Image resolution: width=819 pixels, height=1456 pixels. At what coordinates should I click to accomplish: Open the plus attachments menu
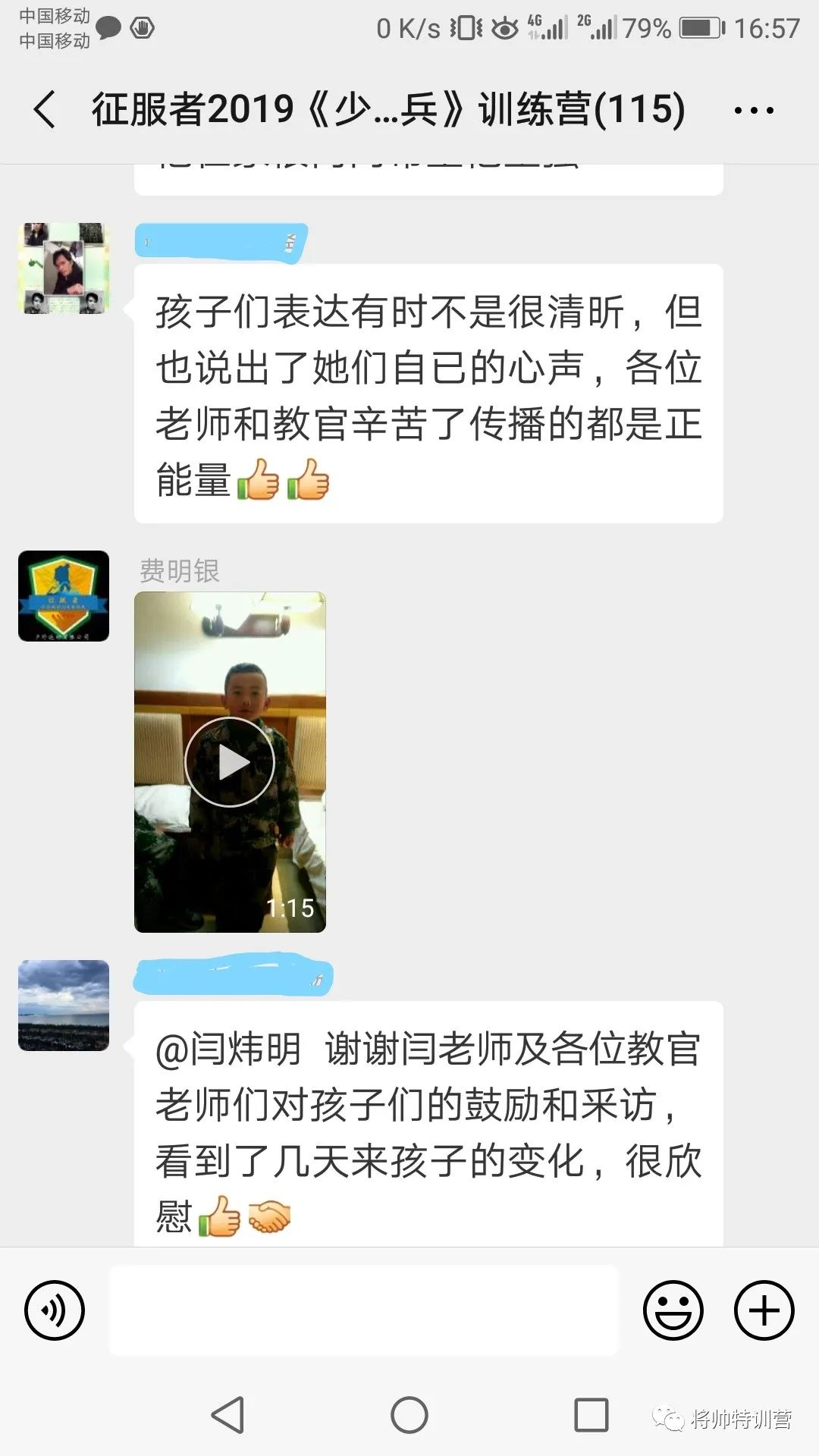[x=764, y=1310]
